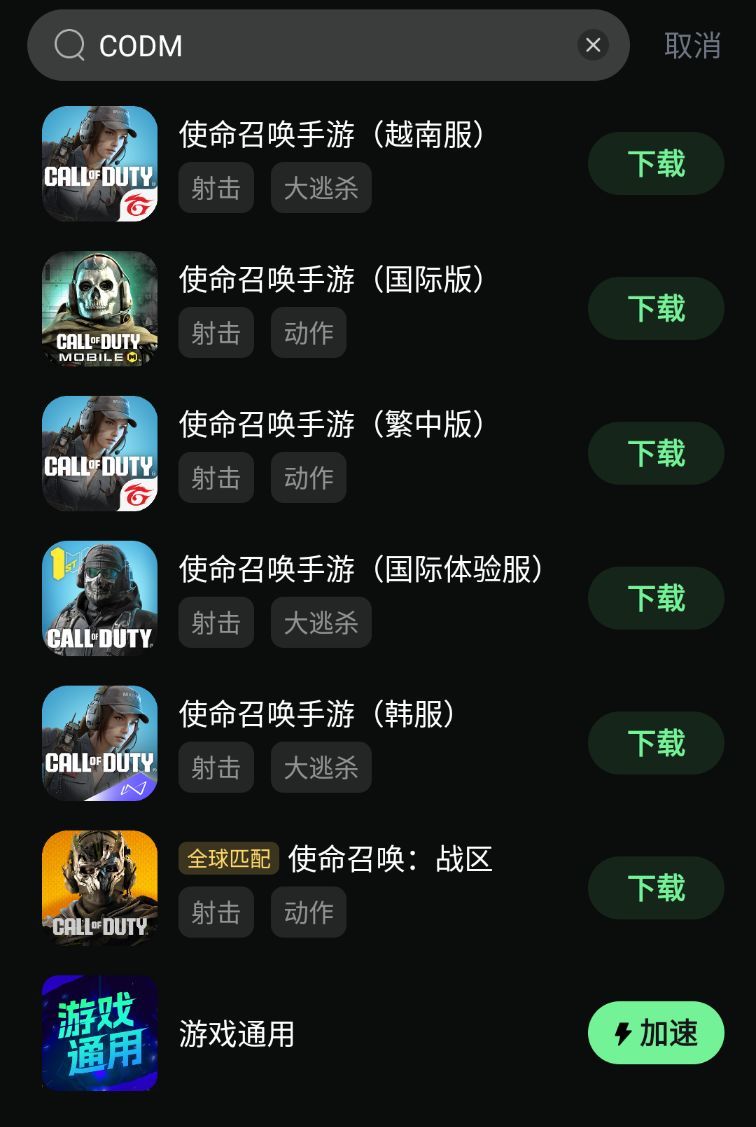Viewport: 756px width, 1127px height.
Task: Select the 动作 tag under 国际版
Action: point(308,333)
